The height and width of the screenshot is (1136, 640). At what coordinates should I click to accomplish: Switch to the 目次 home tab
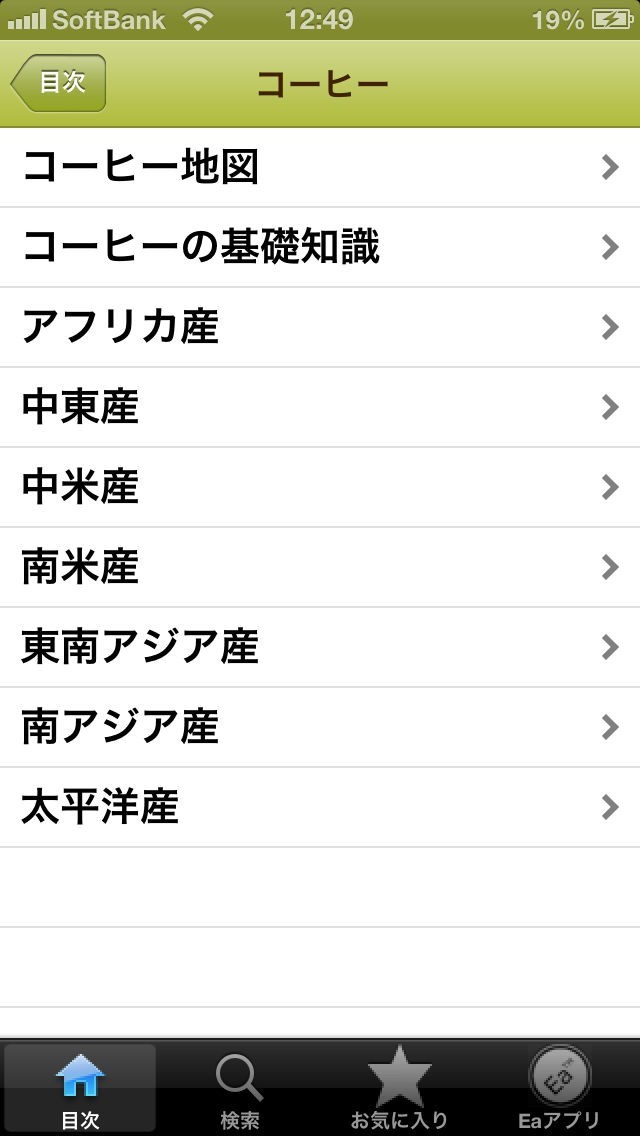point(80,1088)
